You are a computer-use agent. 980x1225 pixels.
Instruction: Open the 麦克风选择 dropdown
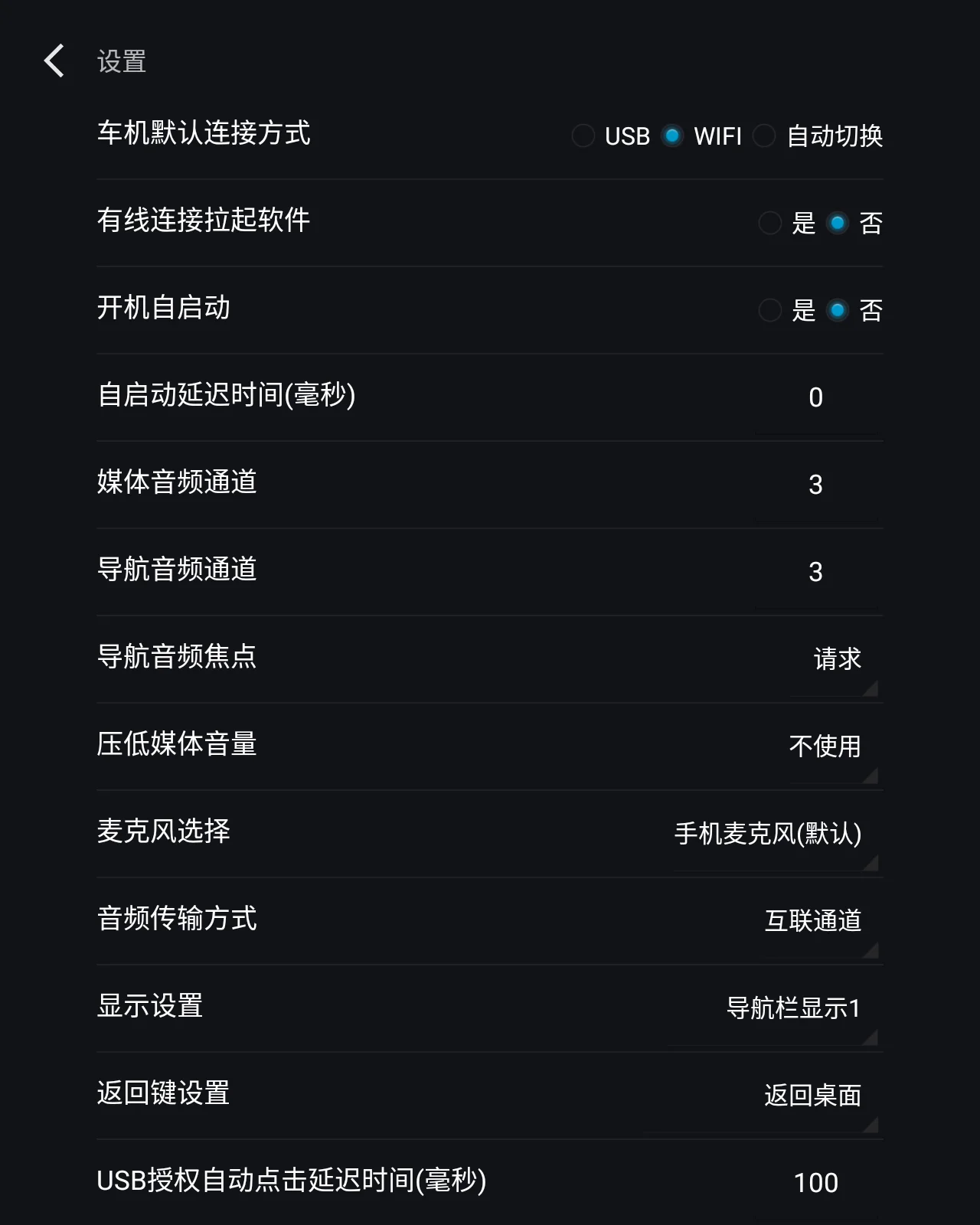coord(769,835)
